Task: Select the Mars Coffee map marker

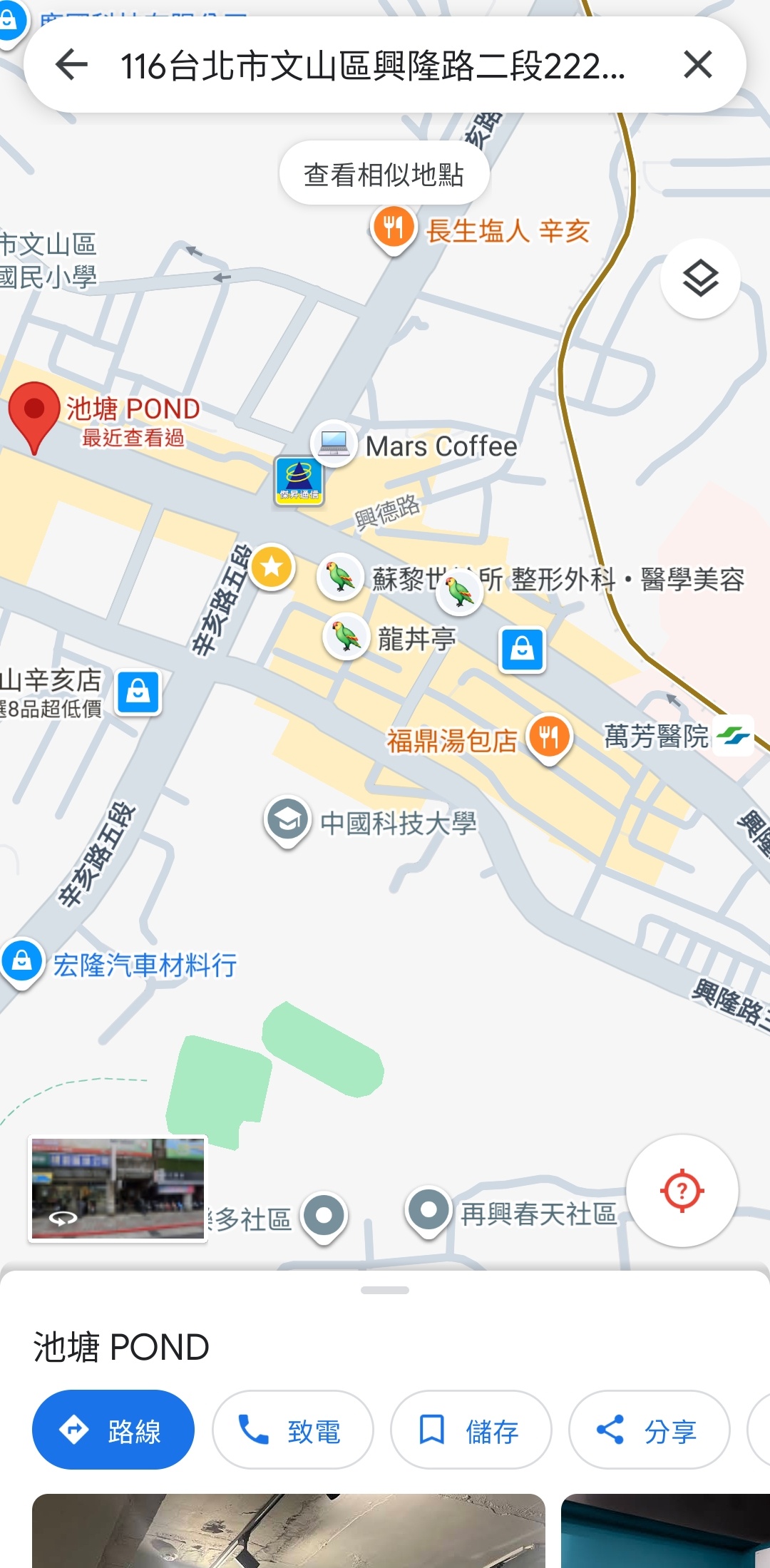Action: (334, 444)
